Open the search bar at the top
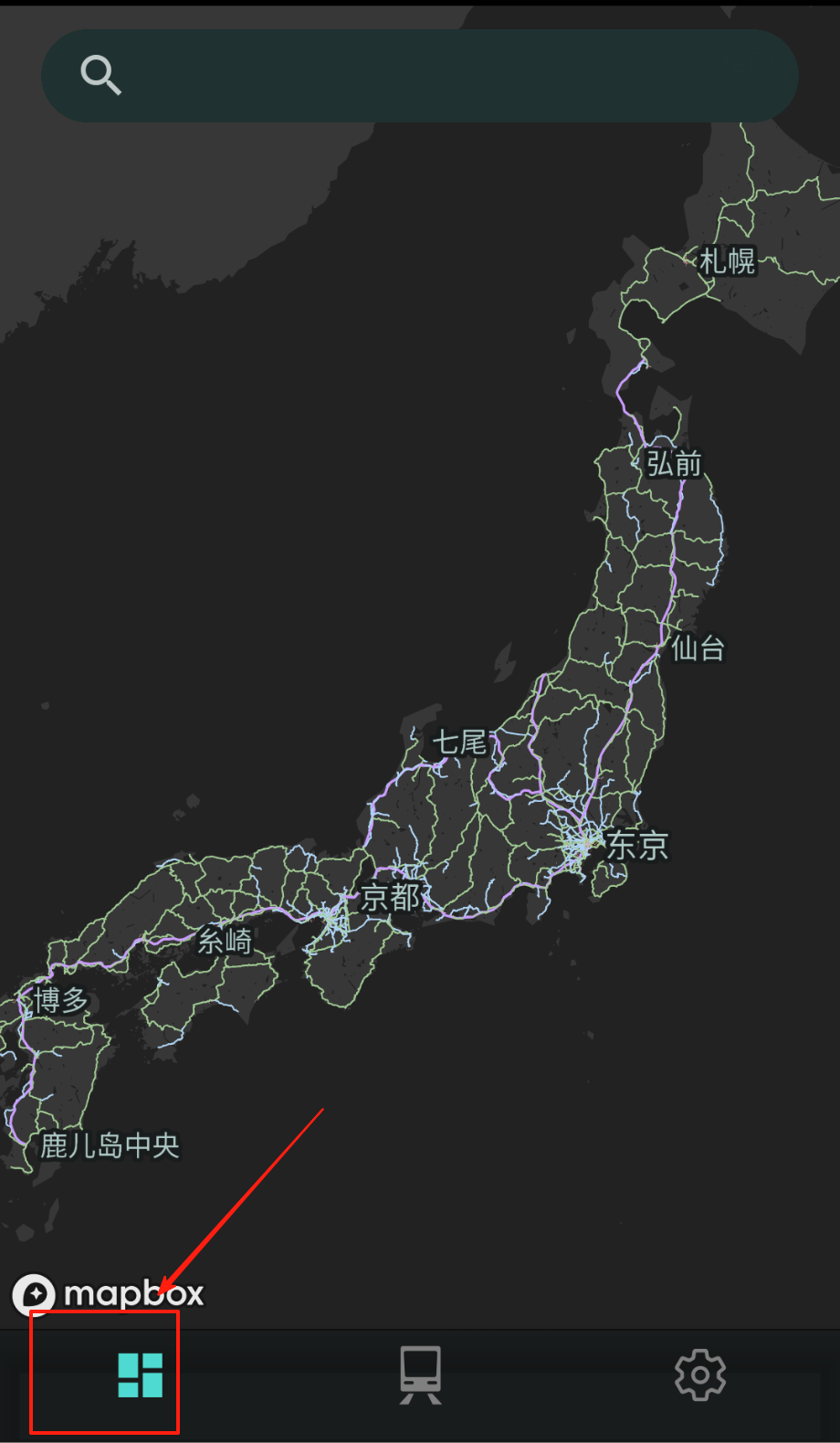The width and height of the screenshot is (840, 1443). pos(420,76)
